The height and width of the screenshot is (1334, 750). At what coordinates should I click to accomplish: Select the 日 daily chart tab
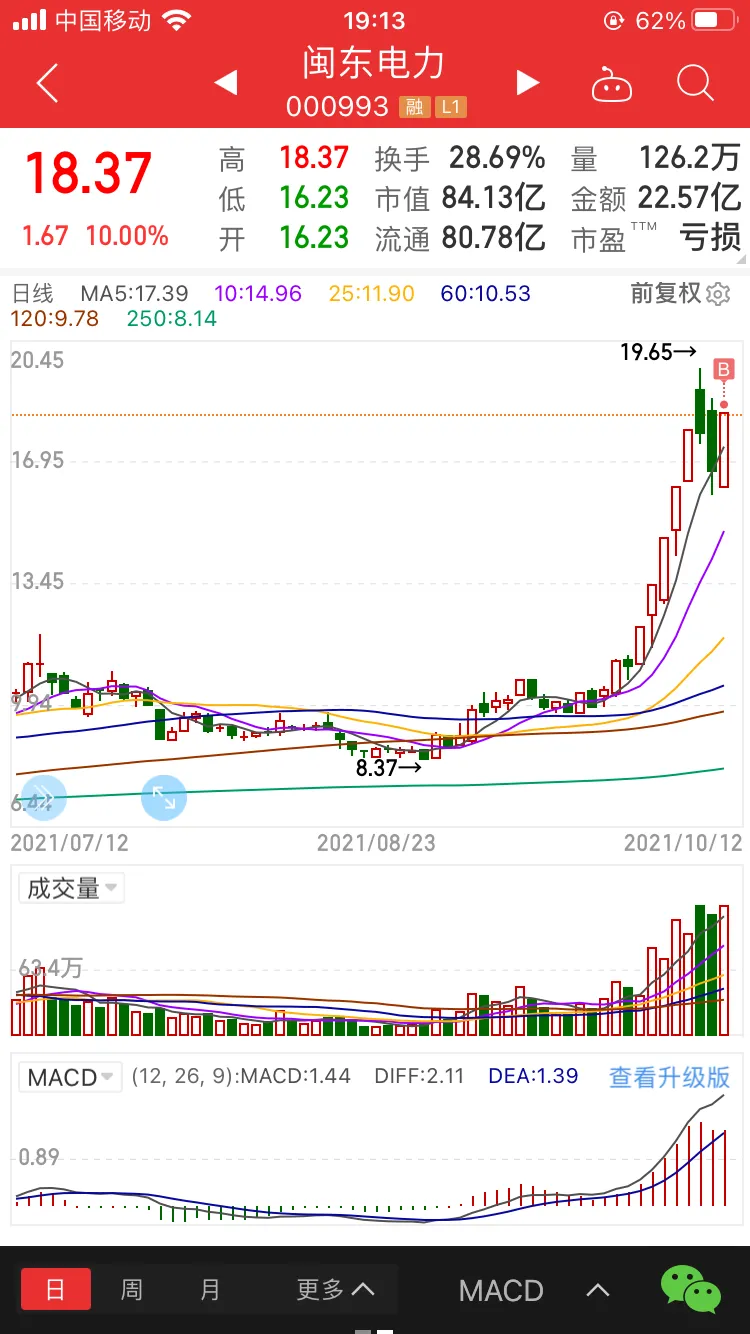coord(56,1289)
